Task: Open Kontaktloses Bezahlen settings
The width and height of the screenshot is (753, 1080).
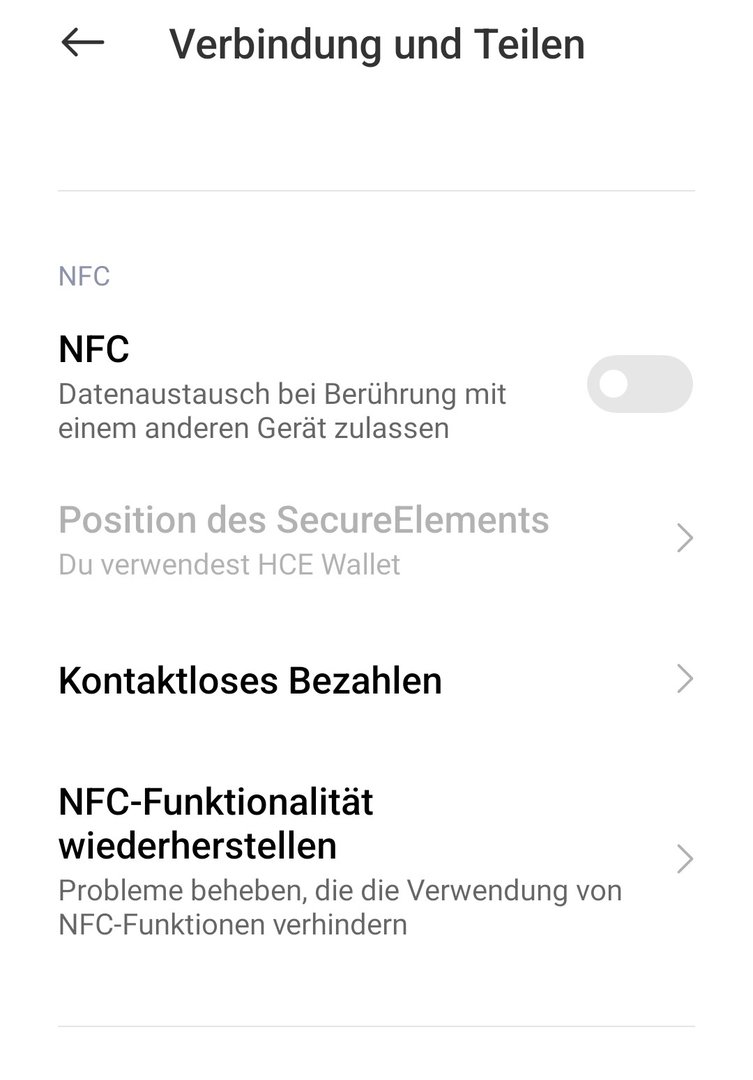Action: (375, 680)
